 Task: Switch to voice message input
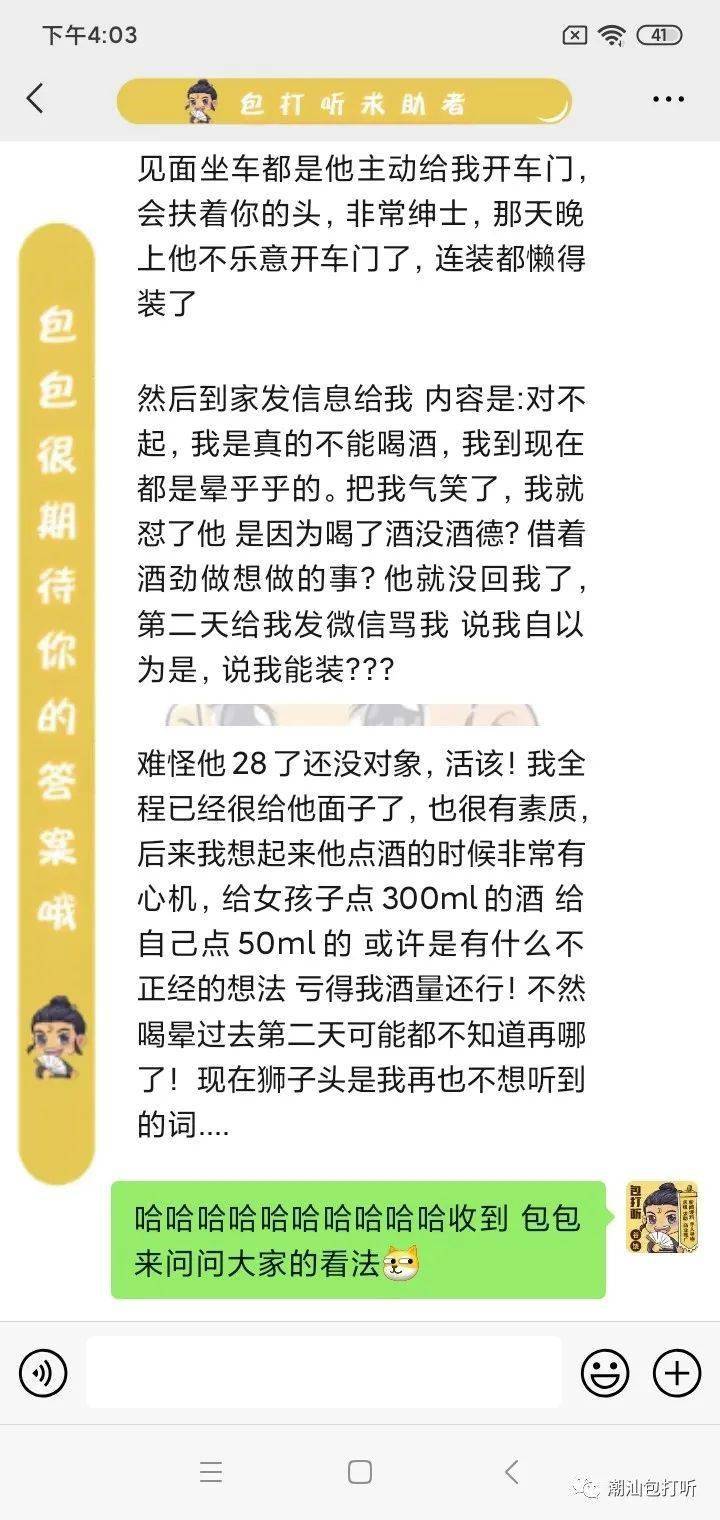(x=43, y=1372)
